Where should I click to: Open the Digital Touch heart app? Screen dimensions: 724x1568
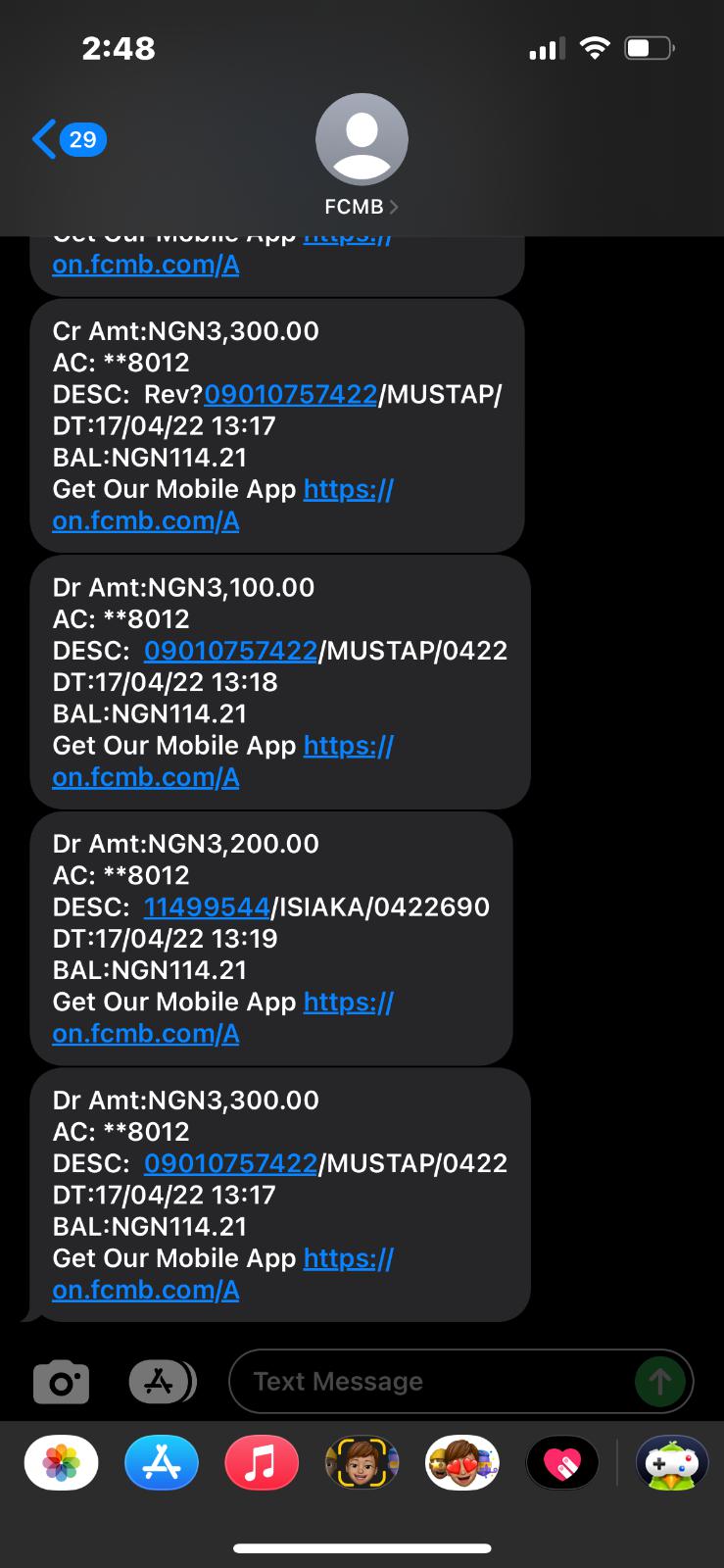tap(561, 1463)
